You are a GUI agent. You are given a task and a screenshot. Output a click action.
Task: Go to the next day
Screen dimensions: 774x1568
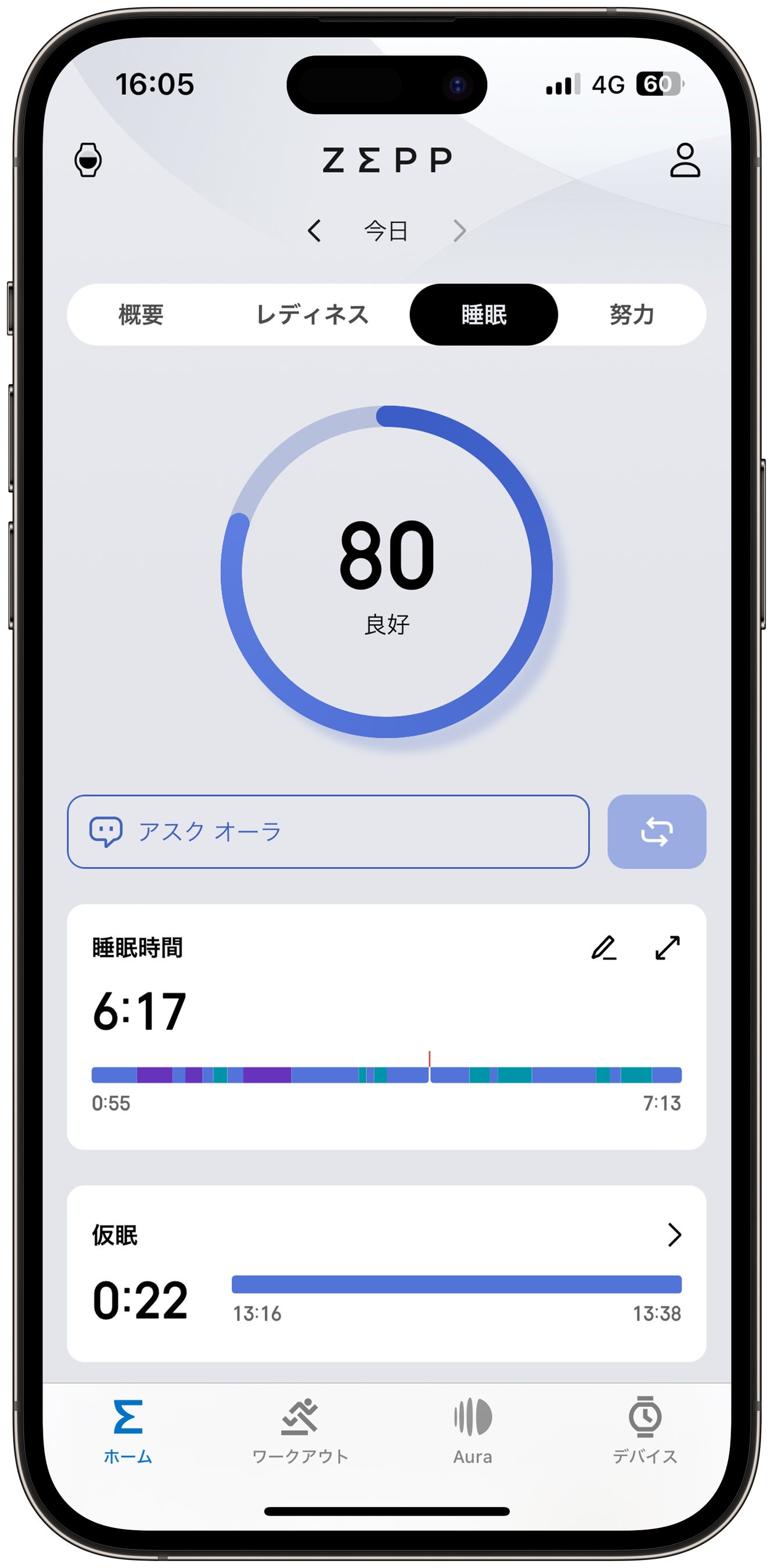click(x=459, y=231)
